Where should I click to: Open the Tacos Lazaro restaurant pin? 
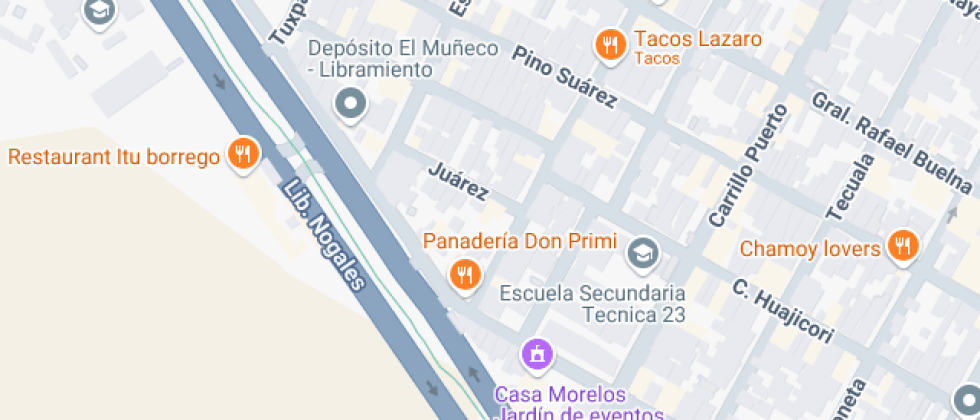[610, 44]
